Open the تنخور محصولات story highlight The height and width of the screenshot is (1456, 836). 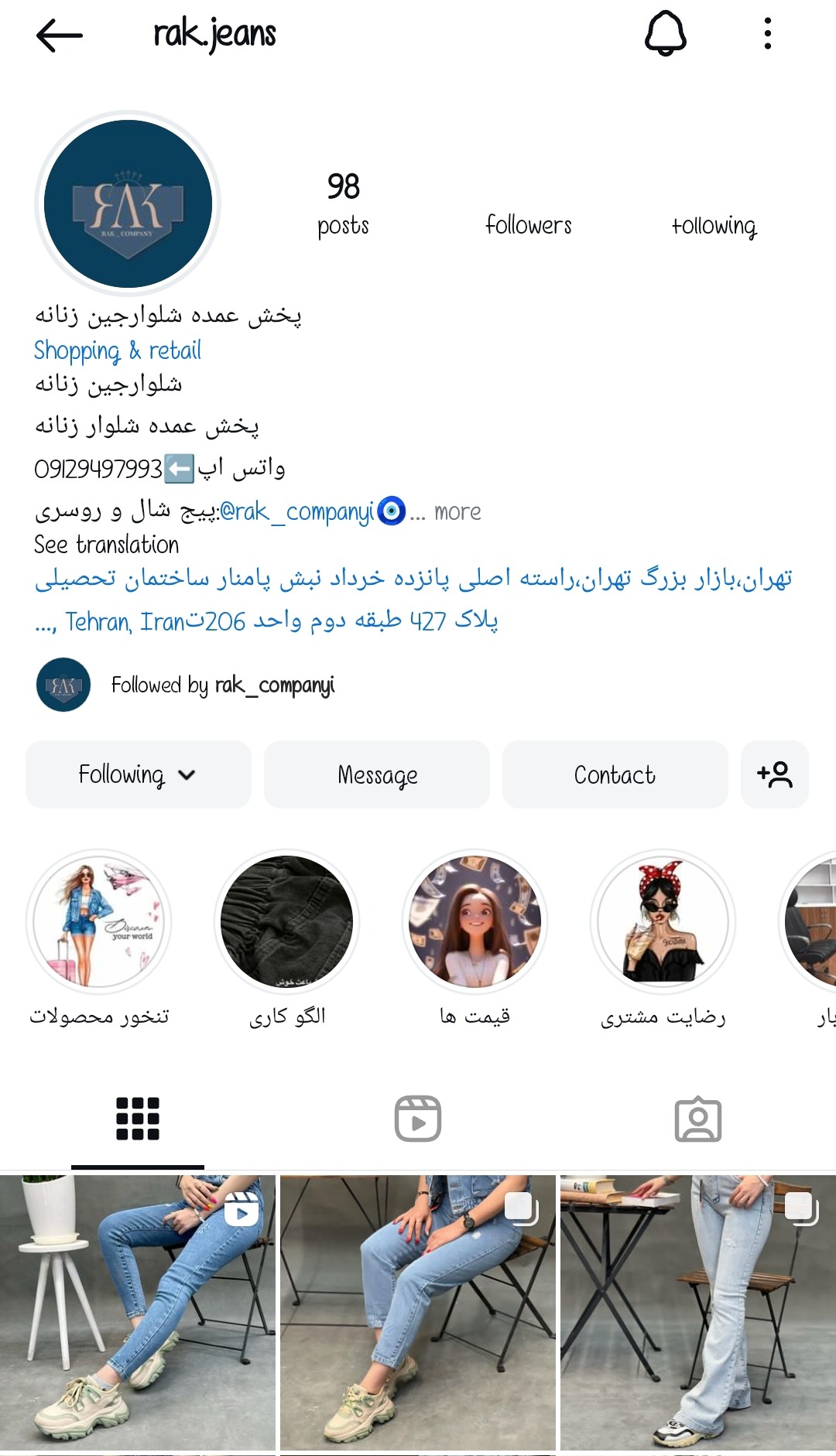pos(99,921)
